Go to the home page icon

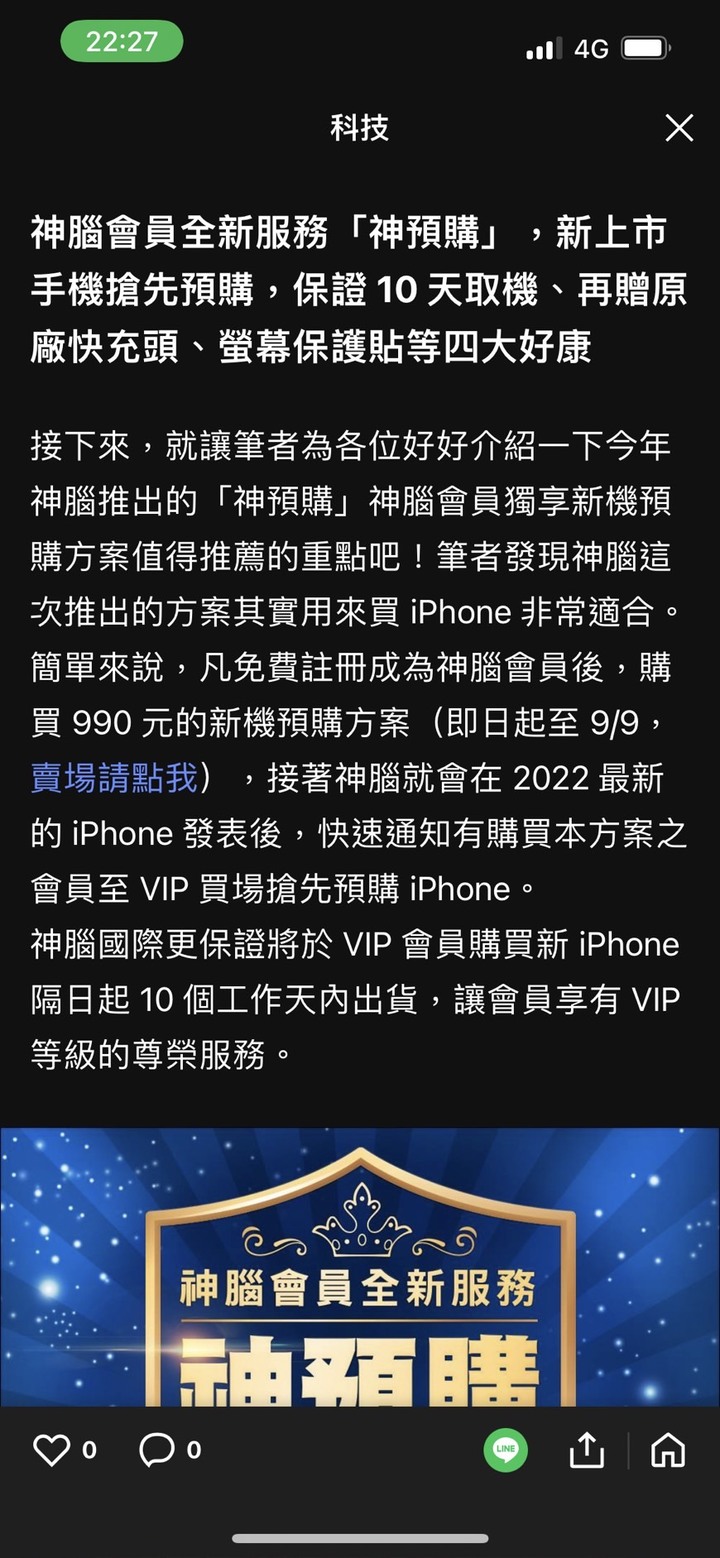pos(667,1449)
